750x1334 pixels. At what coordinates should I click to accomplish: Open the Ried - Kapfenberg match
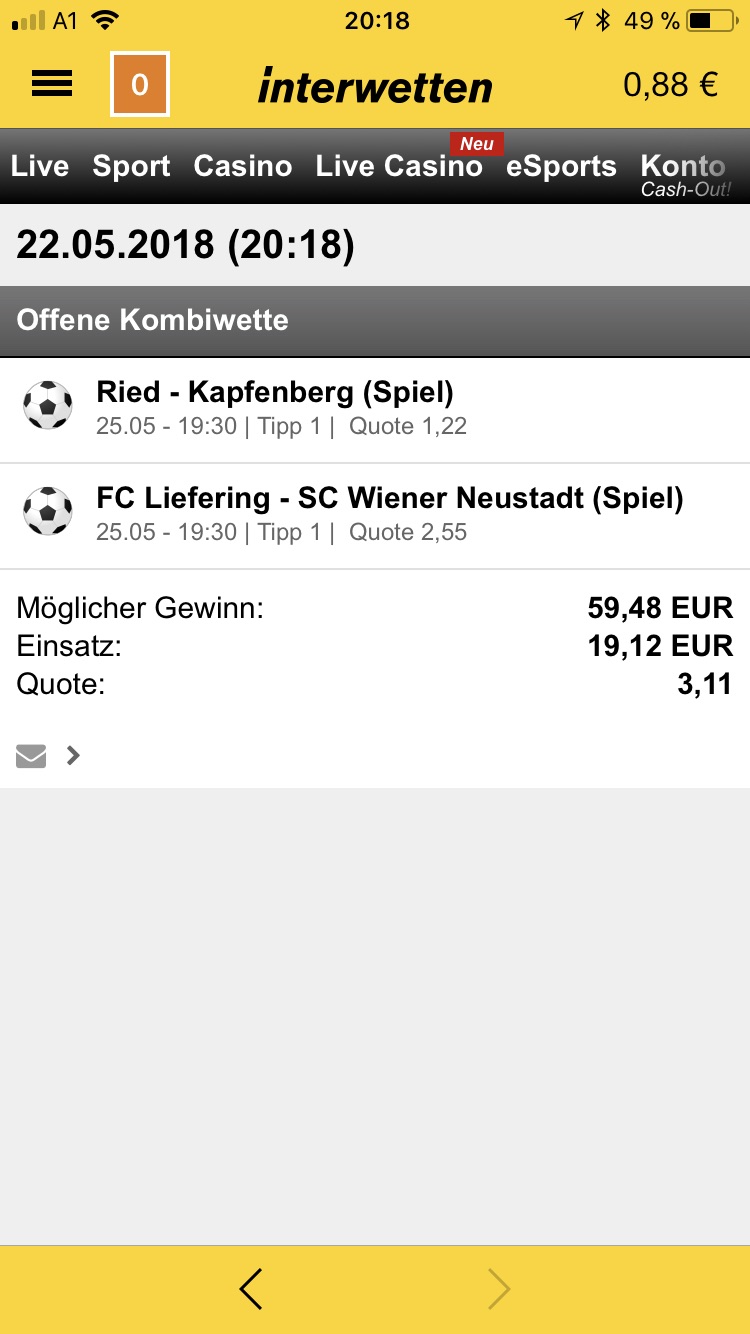[375, 410]
